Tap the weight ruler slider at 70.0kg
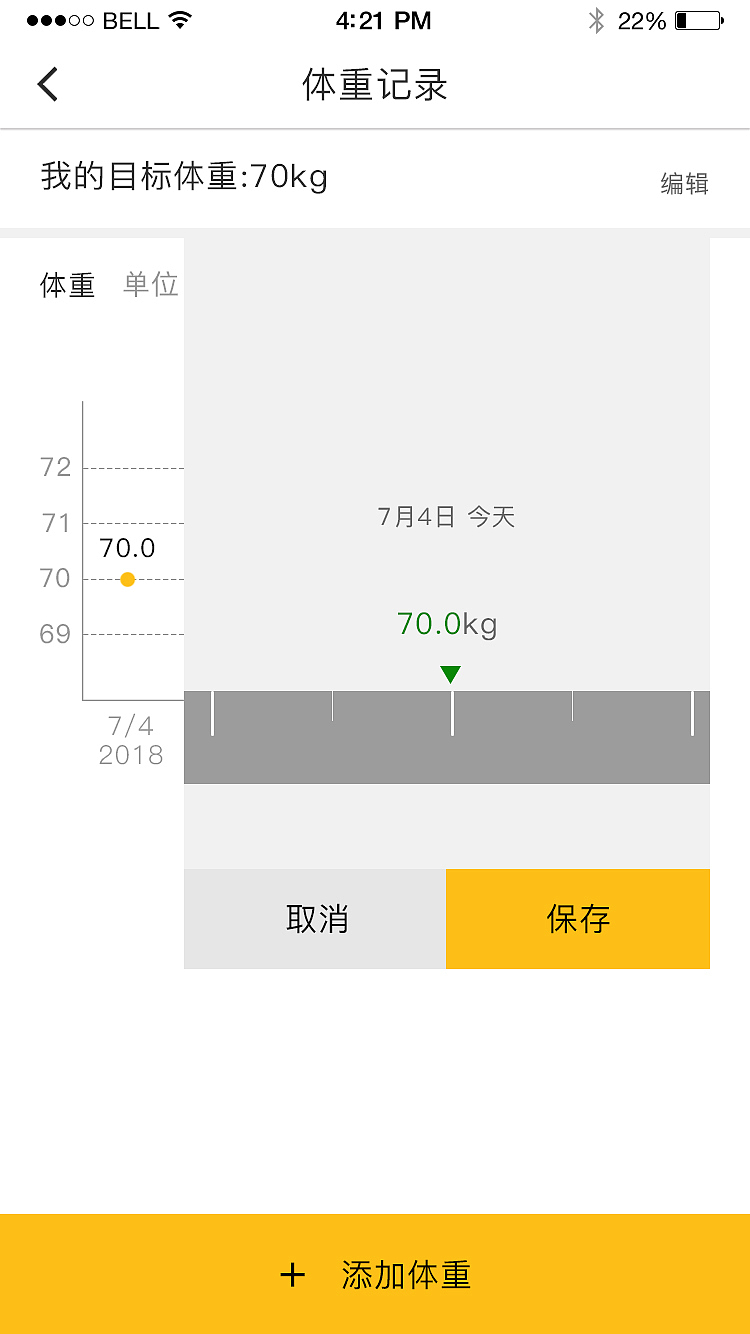Screen dimensions: 750x1334 click(x=451, y=735)
